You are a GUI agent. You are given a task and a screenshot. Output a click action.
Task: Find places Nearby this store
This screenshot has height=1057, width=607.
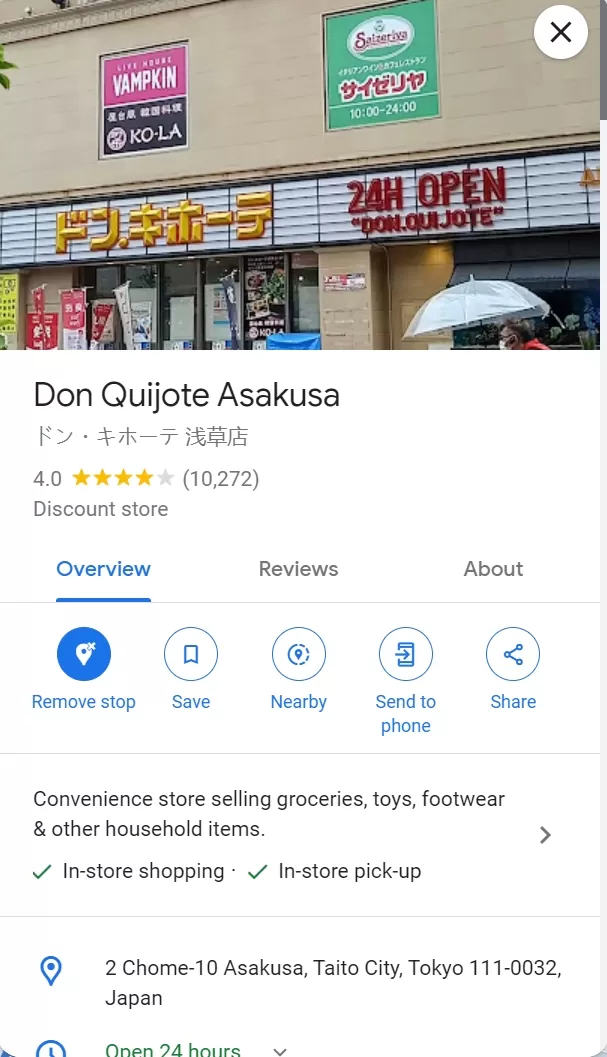[x=299, y=655]
